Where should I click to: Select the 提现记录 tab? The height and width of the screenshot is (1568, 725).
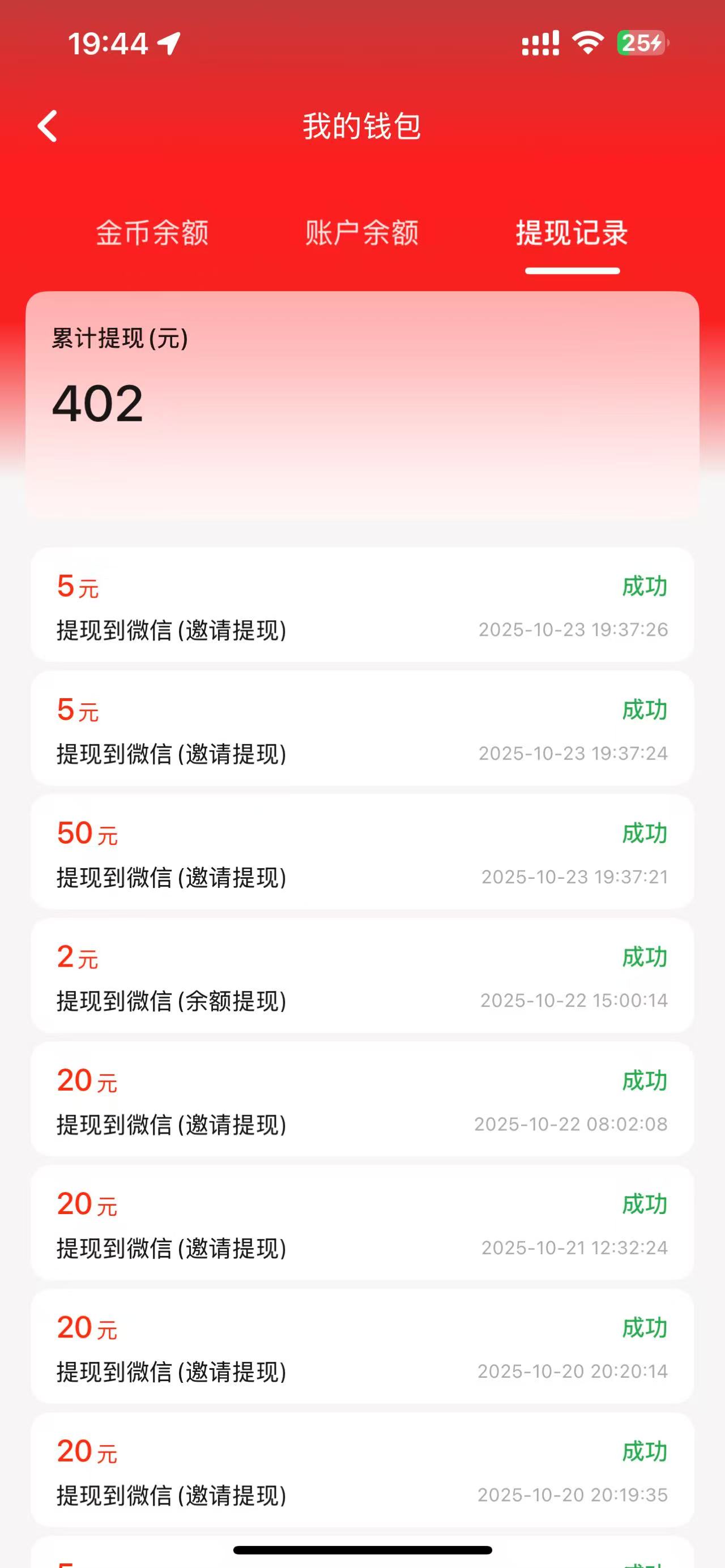[x=572, y=233]
